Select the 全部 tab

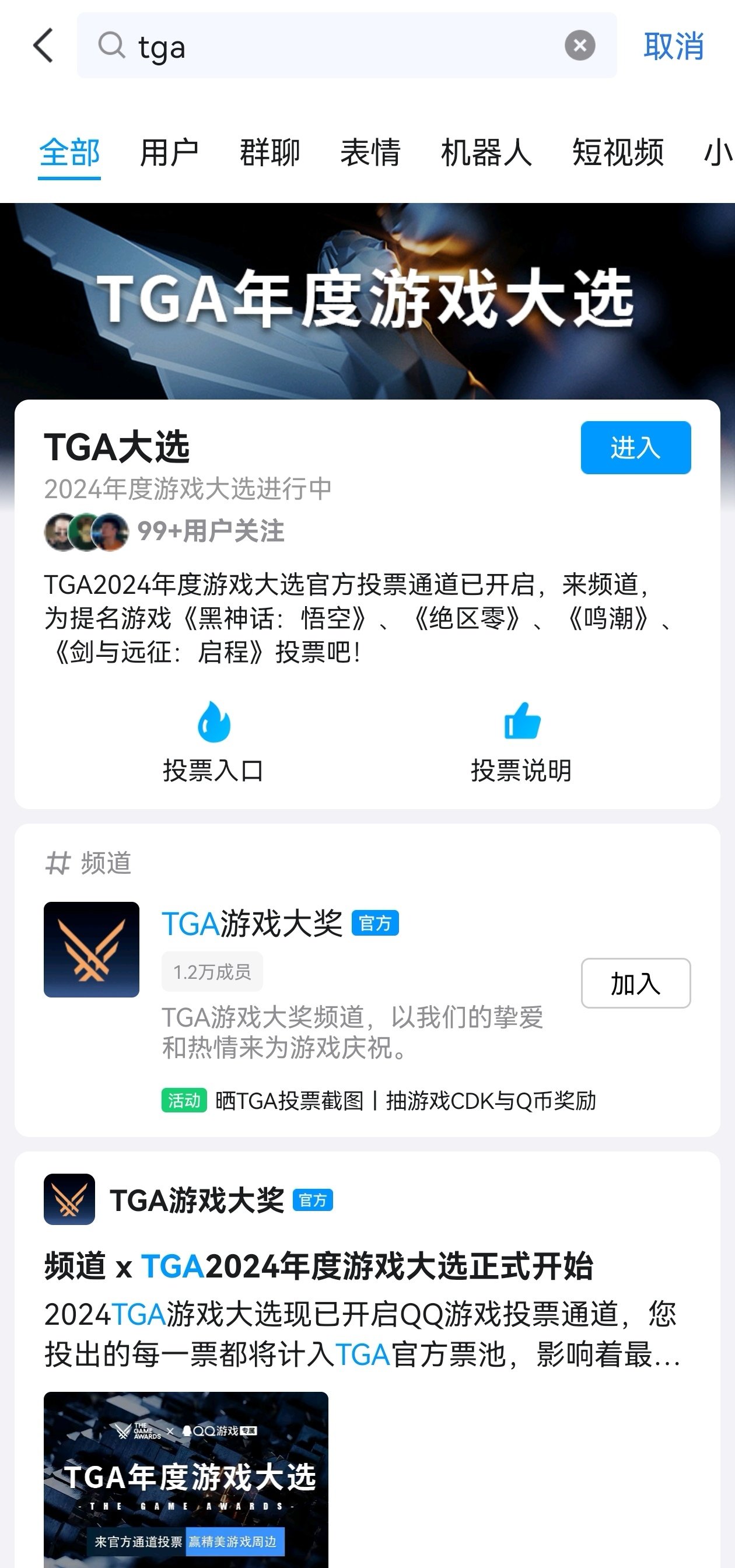[69, 152]
